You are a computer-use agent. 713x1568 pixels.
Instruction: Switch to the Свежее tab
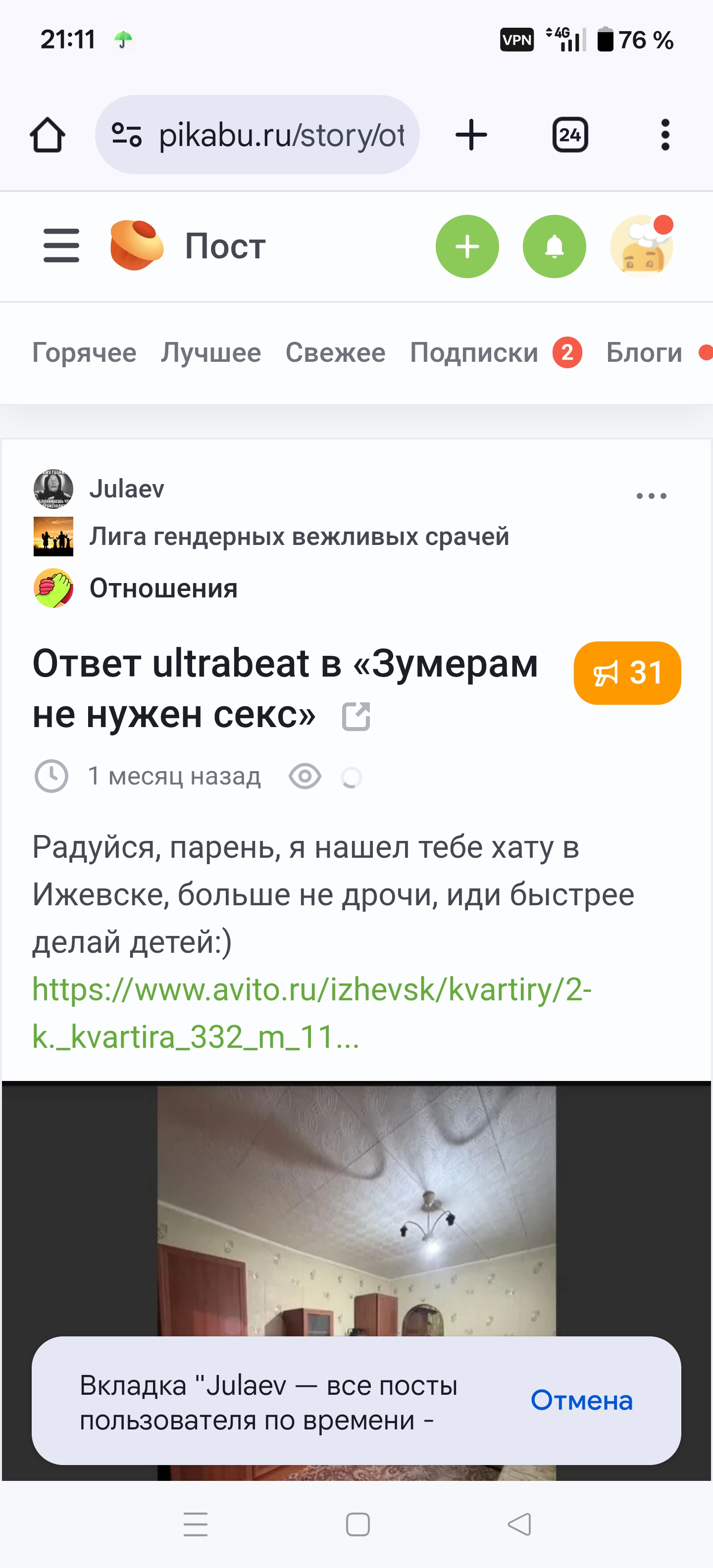[x=336, y=352]
